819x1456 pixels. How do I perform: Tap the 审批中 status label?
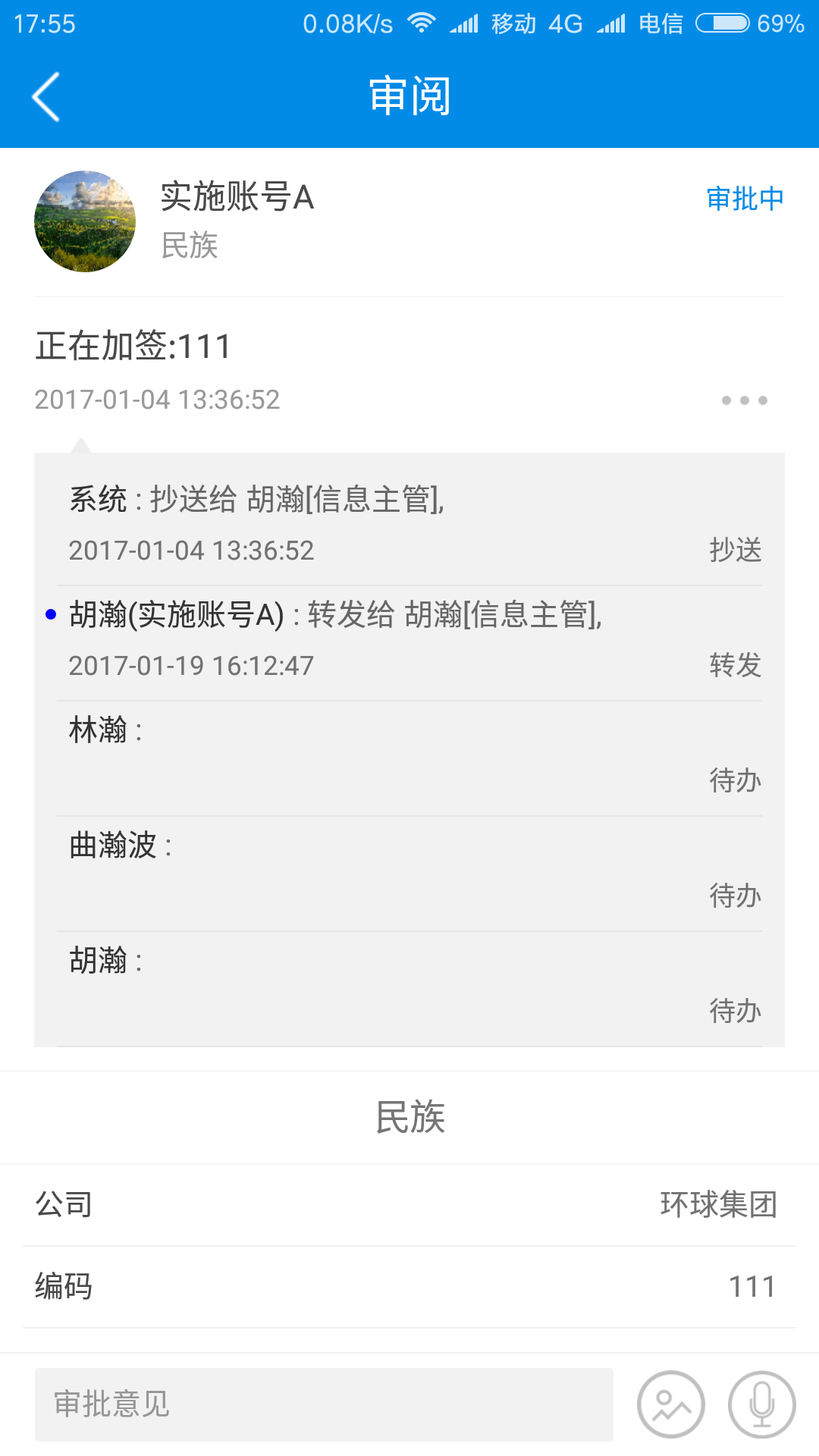[744, 199]
